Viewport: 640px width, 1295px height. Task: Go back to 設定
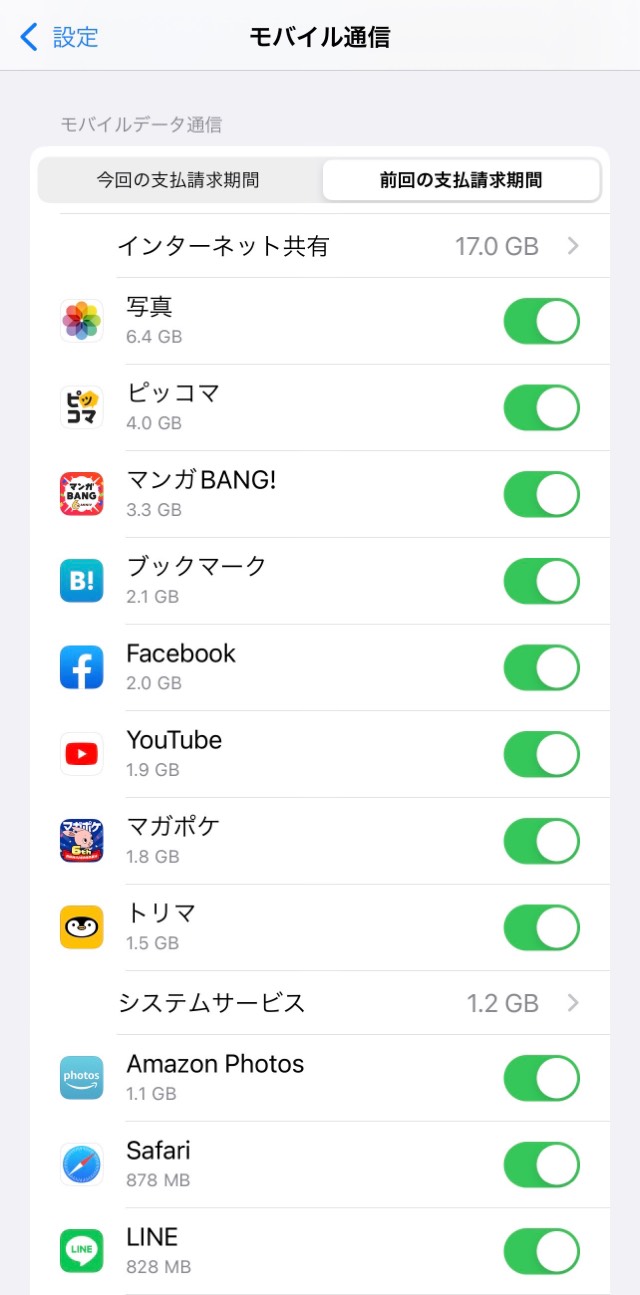tap(59, 37)
